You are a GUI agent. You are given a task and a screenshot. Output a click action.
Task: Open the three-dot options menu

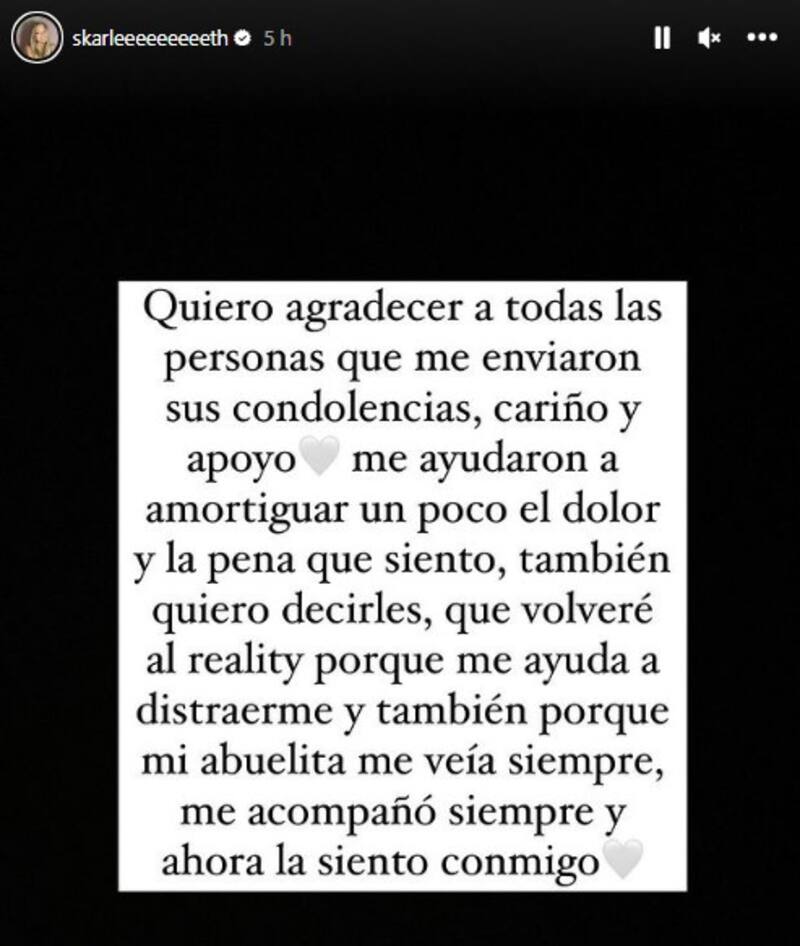coord(762,38)
